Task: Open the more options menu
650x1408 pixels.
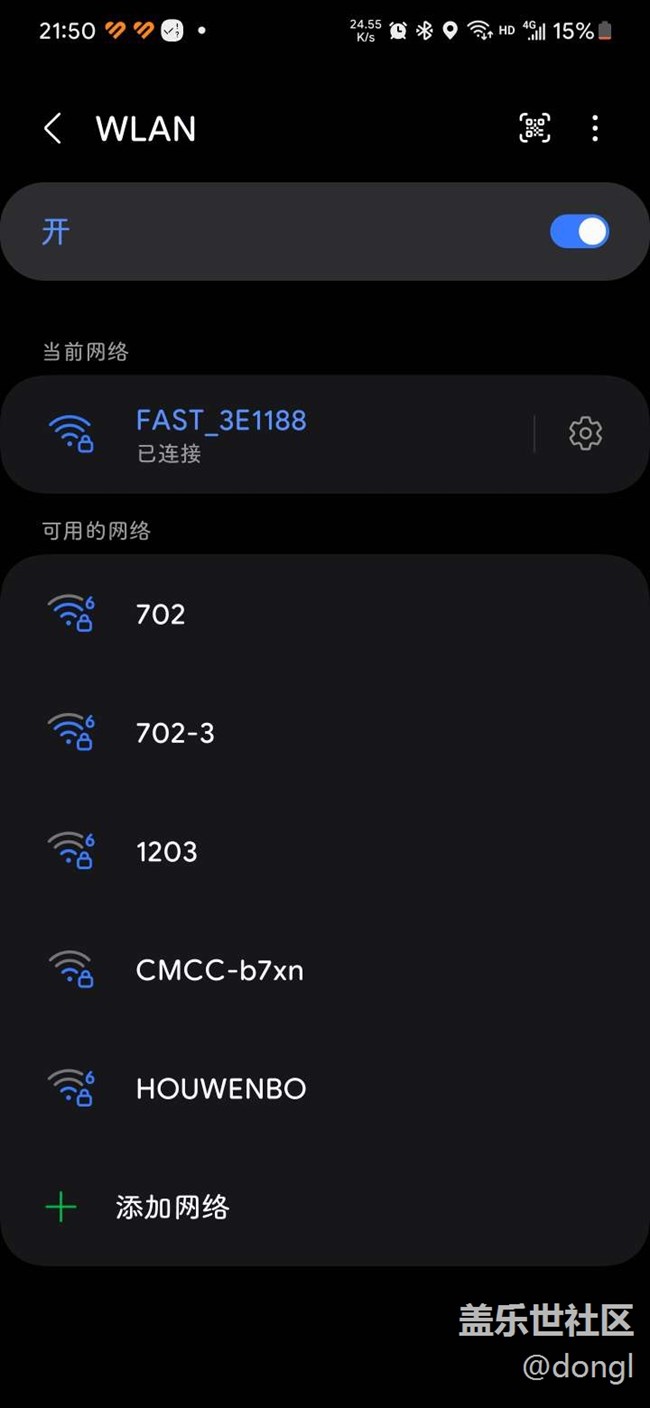Action: tap(595, 128)
